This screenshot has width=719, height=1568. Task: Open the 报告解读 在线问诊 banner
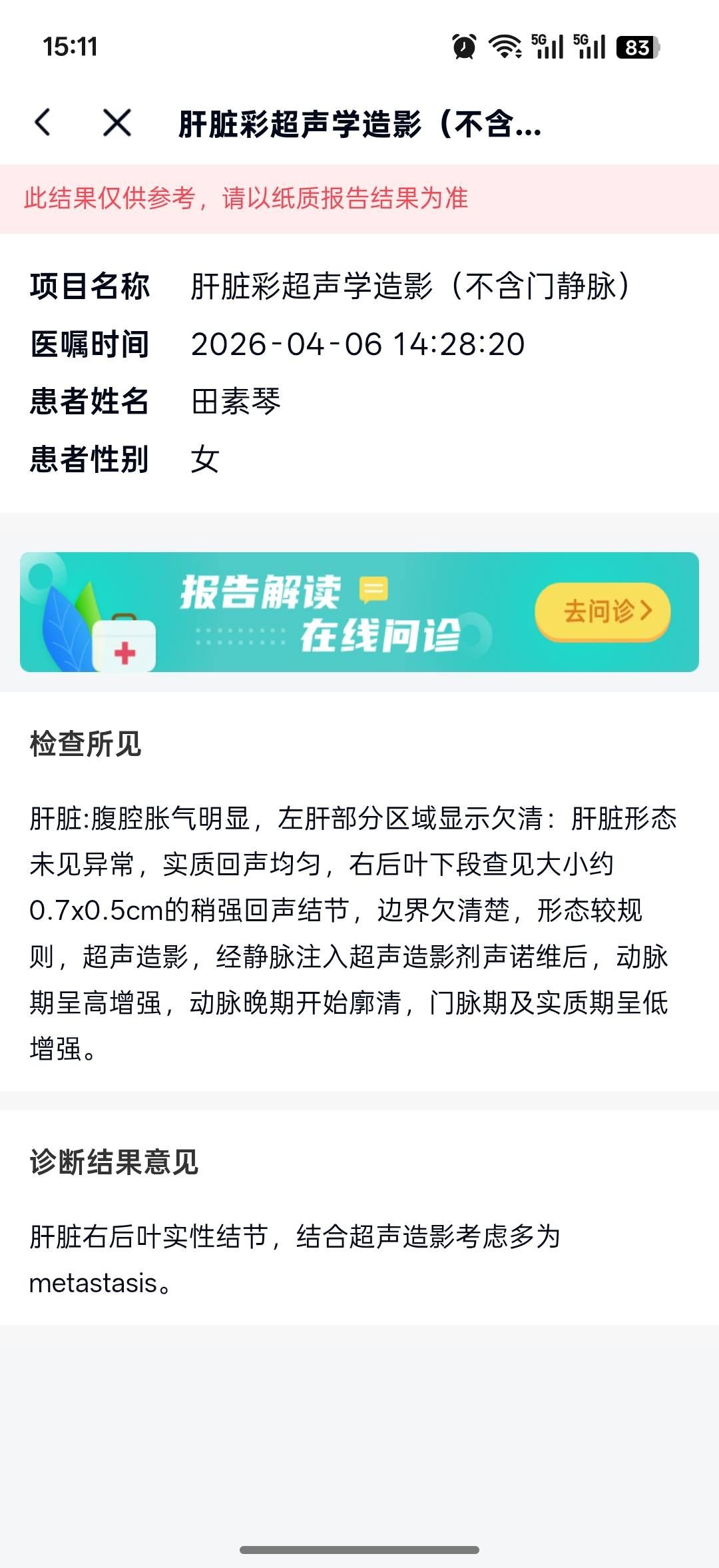320,612
